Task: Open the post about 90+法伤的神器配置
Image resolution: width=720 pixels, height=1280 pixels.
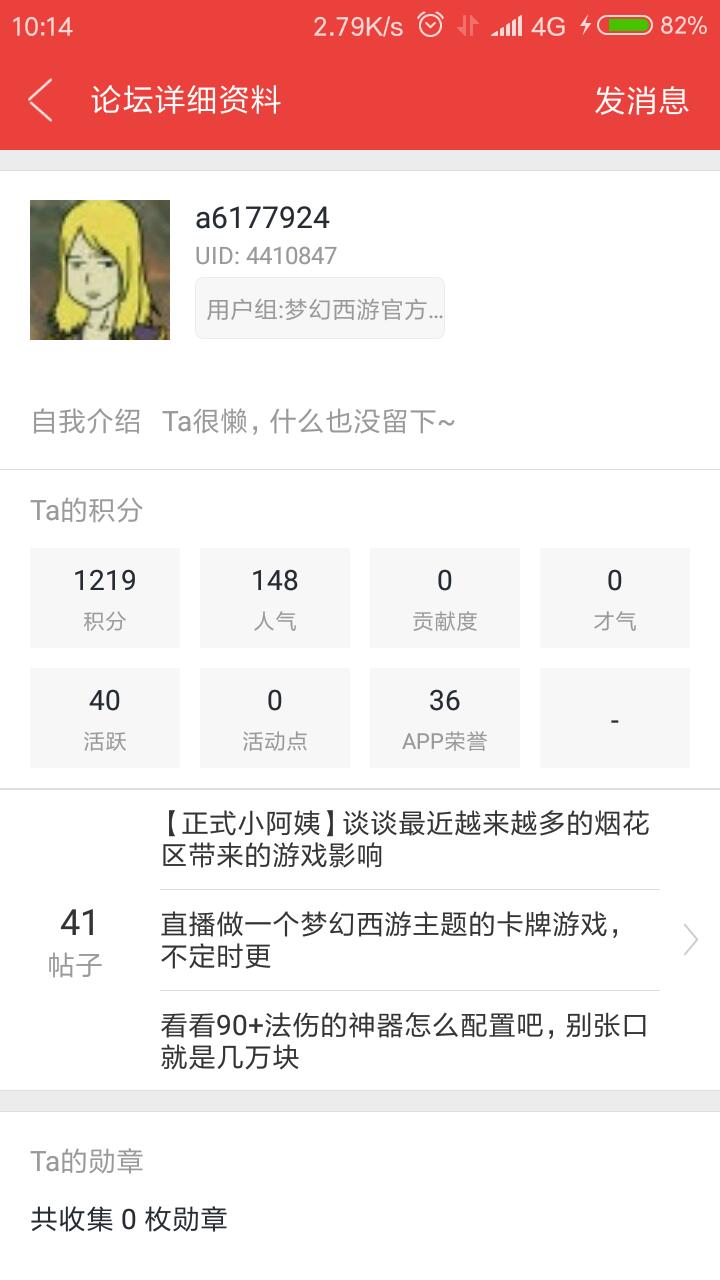Action: [x=405, y=1041]
